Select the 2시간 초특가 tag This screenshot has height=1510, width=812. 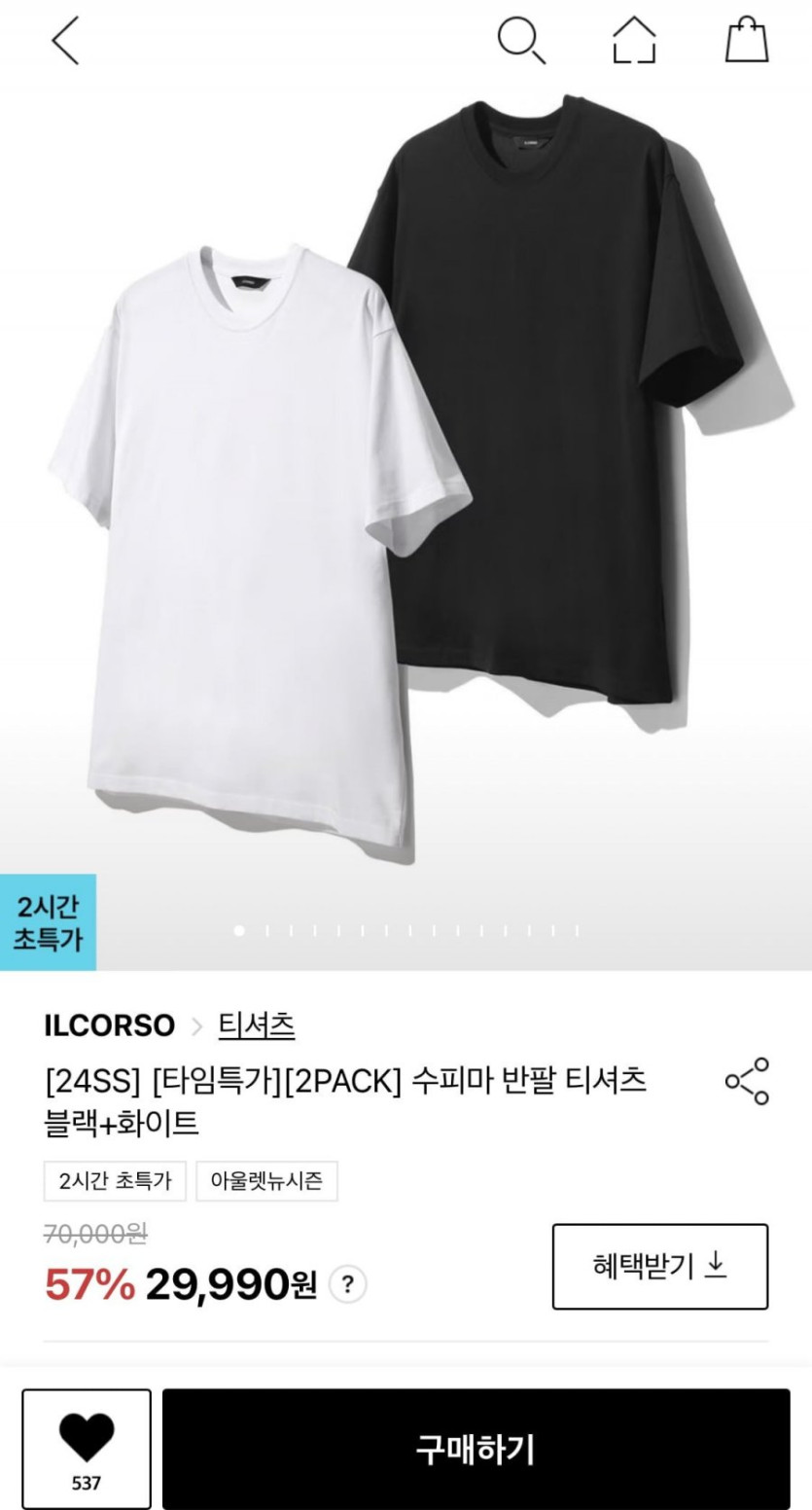(x=115, y=1181)
